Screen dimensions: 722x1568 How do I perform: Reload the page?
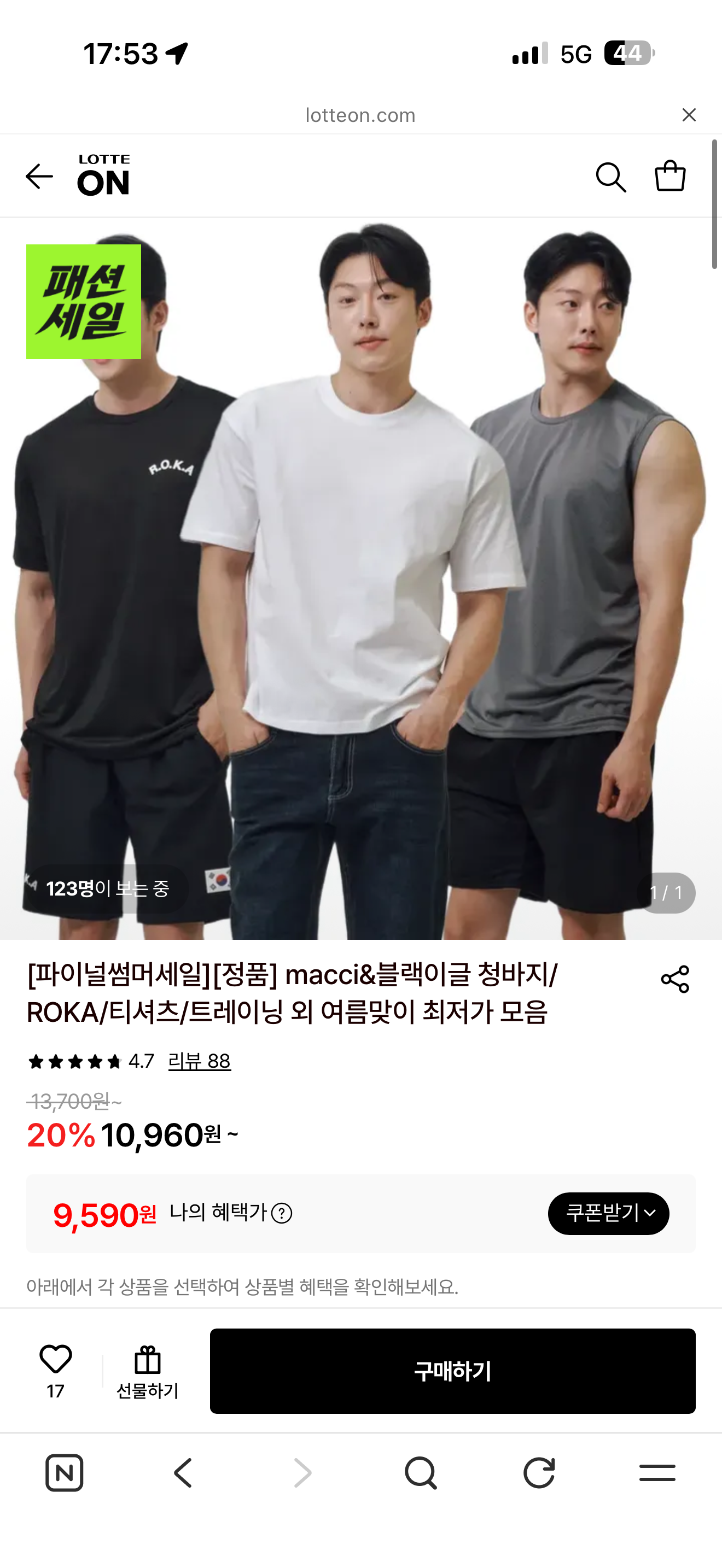(539, 1473)
